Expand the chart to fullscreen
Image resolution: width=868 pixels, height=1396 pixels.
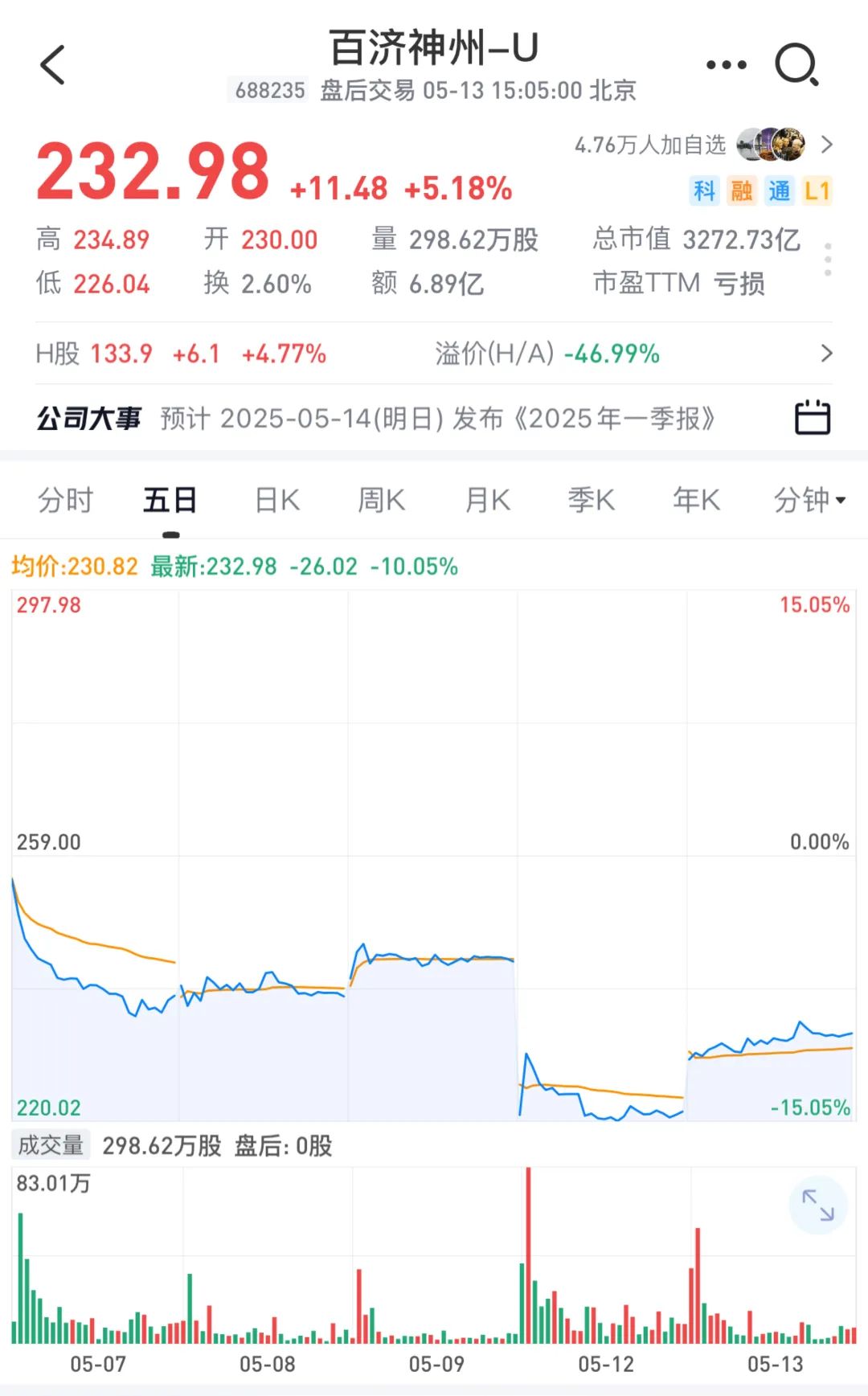tap(818, 1205)
